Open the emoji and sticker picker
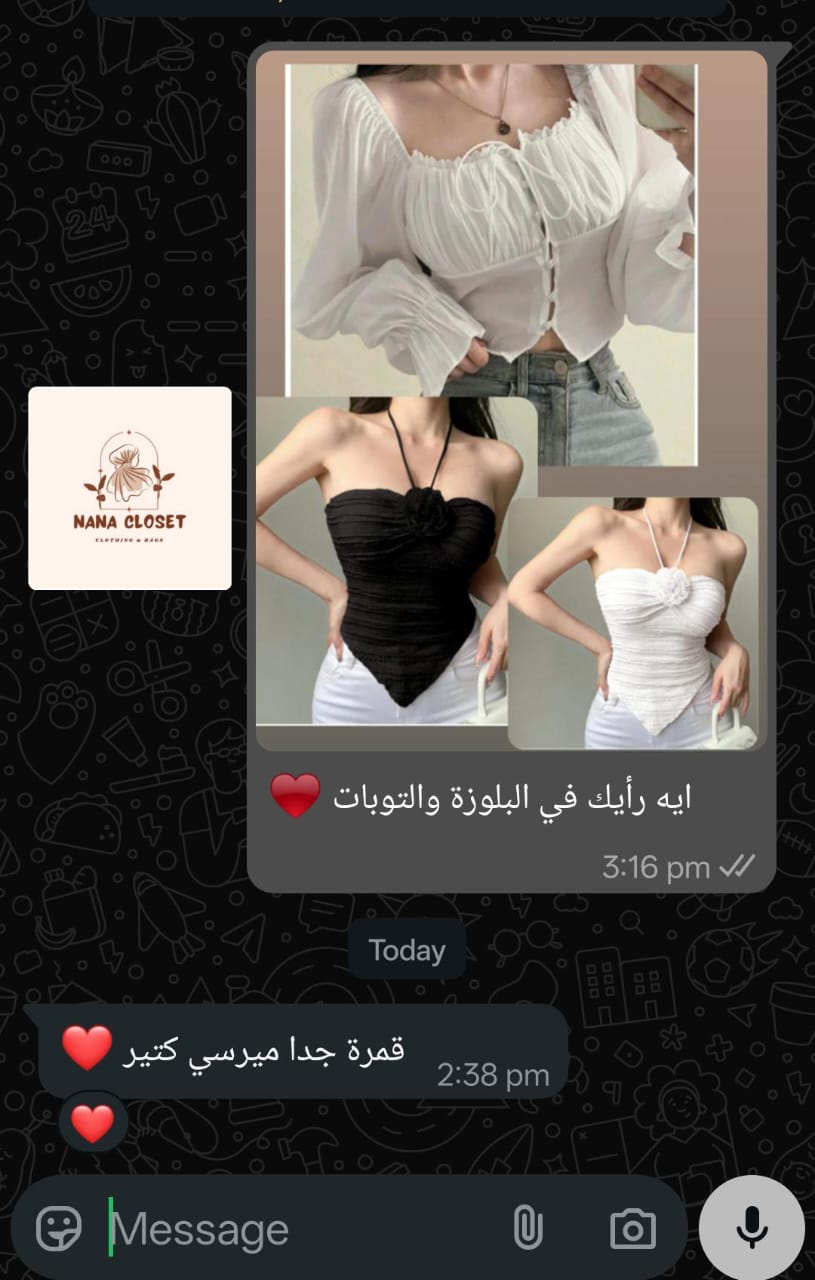The width and height of the screenshot is (815, 1280). (x=58, y=1228)
